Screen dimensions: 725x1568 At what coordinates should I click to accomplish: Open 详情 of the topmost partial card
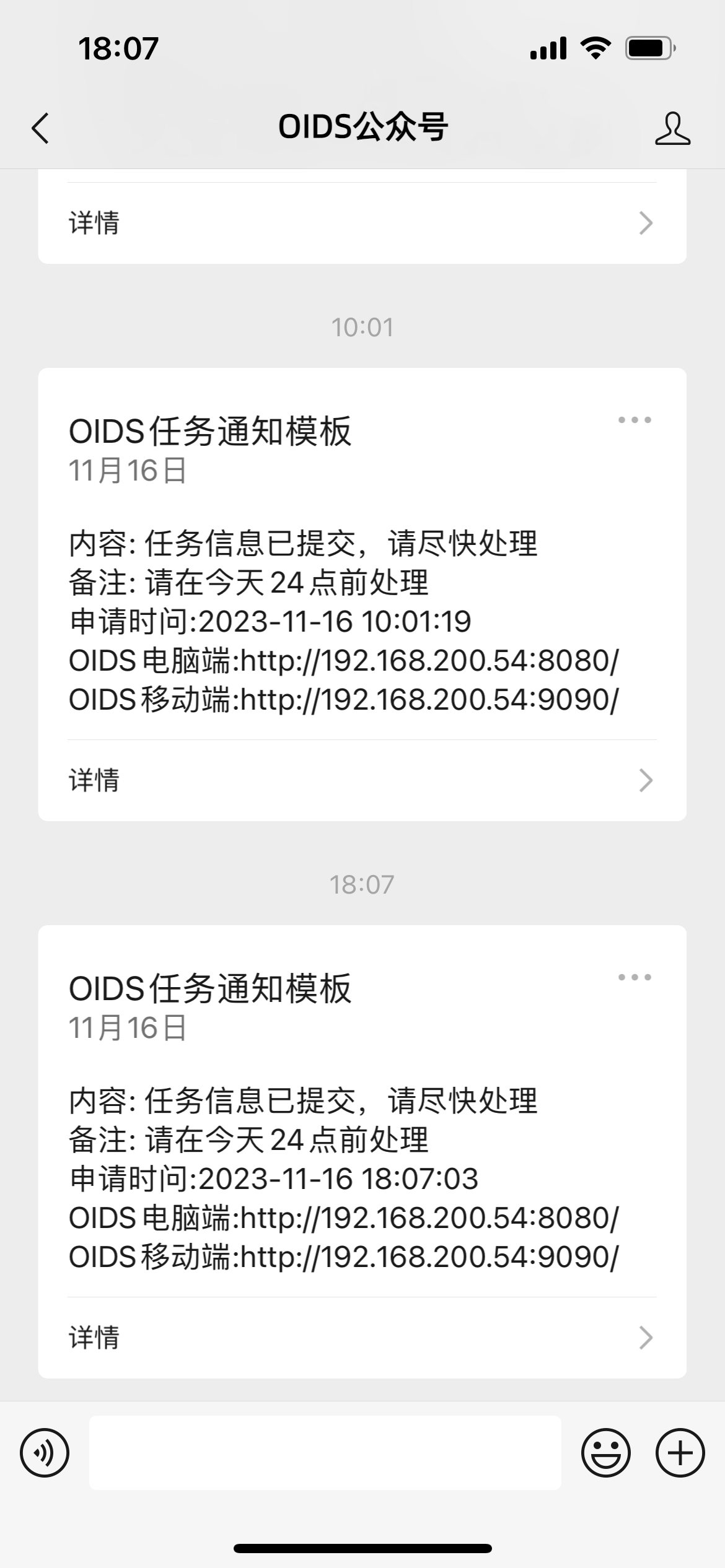[362, 223]
